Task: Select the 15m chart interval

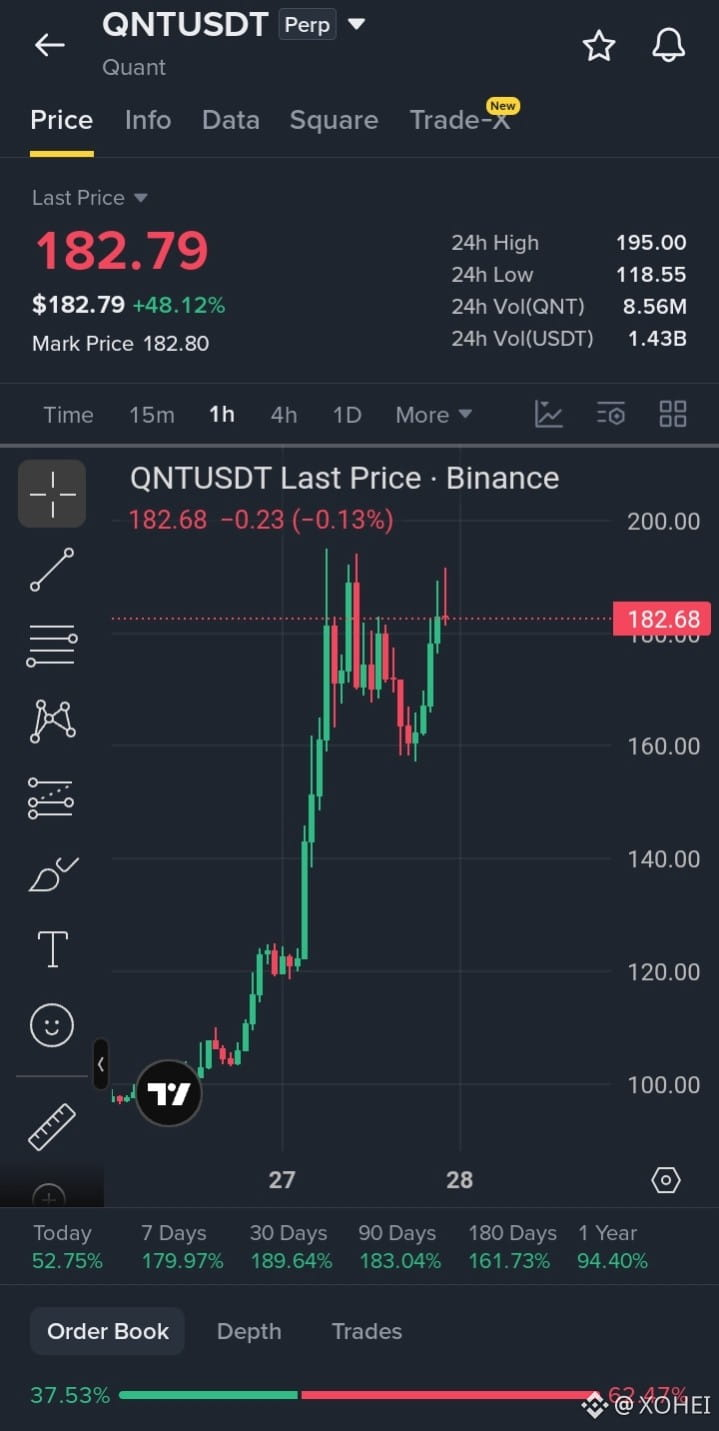Action: click(x=152, y=415)
